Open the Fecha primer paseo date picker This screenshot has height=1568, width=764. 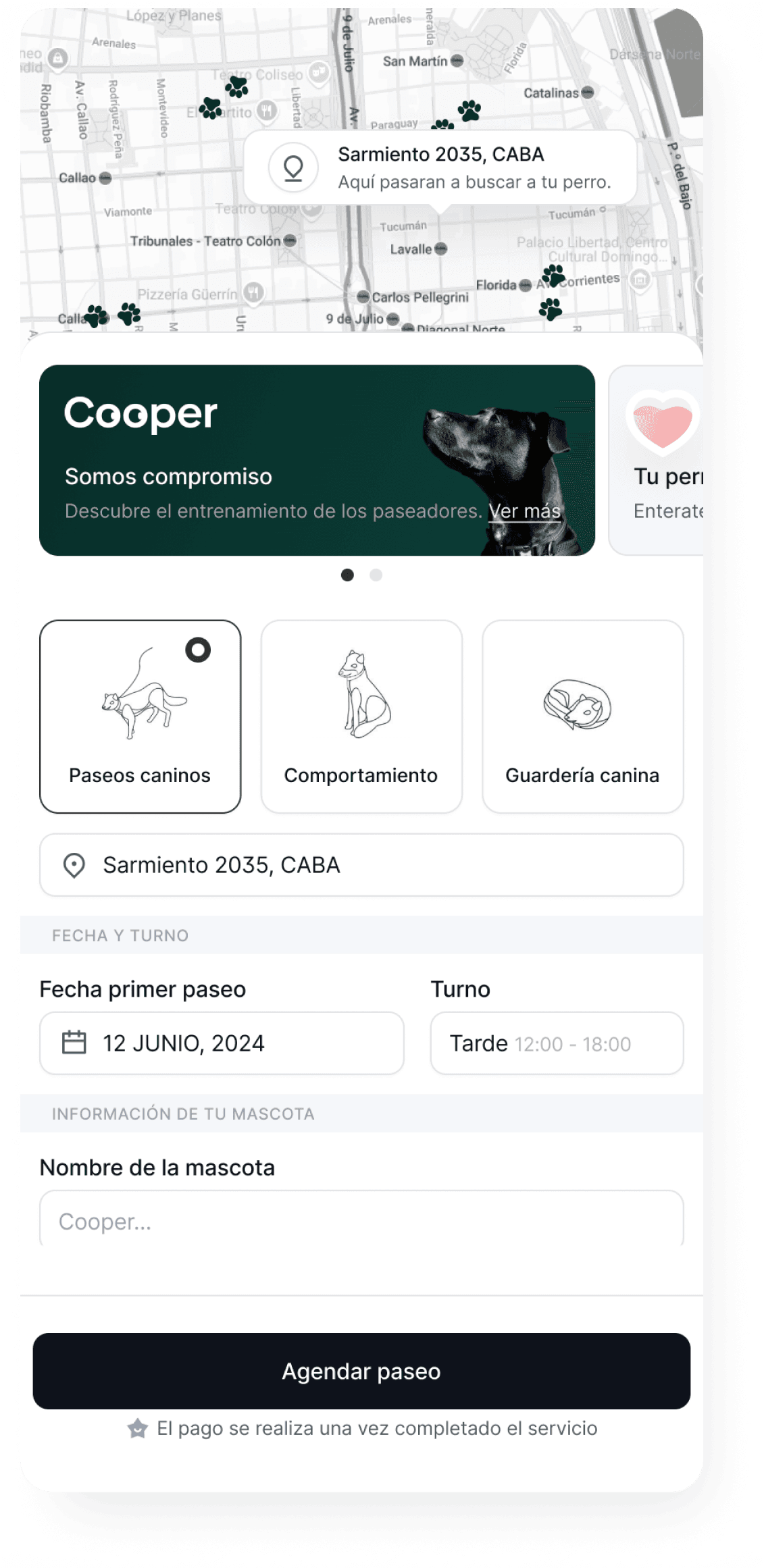(222, 1043)
